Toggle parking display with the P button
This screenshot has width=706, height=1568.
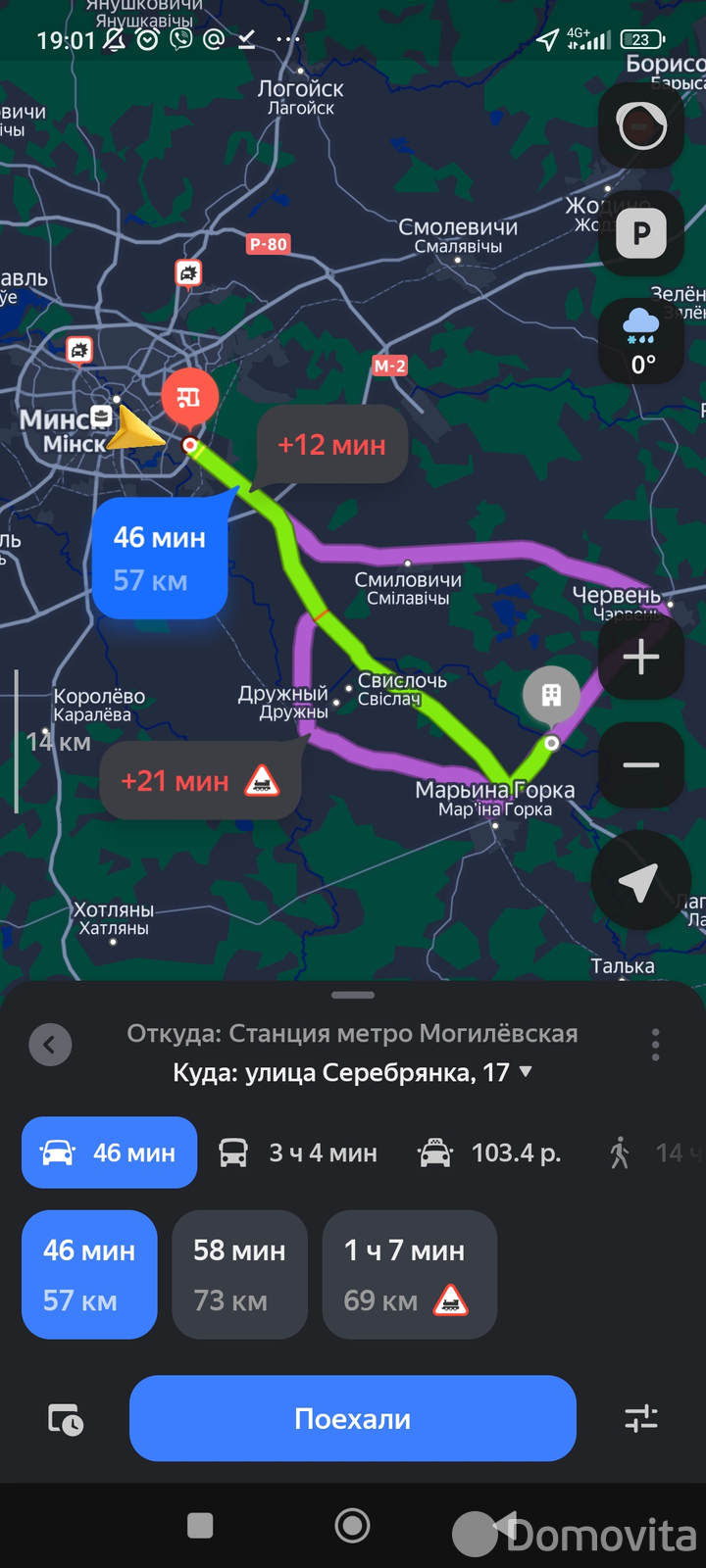point(641,233)
